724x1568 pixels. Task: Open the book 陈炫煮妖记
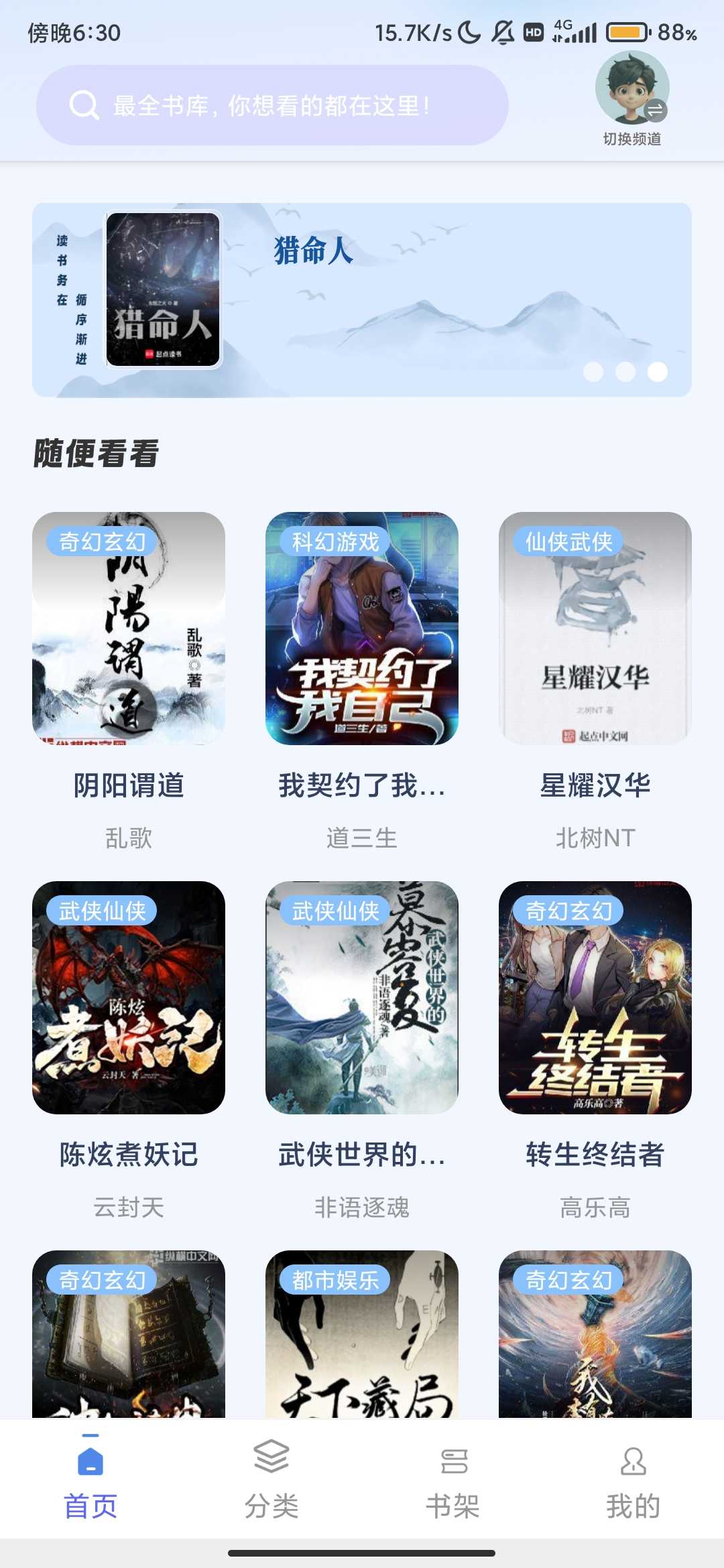129,997
